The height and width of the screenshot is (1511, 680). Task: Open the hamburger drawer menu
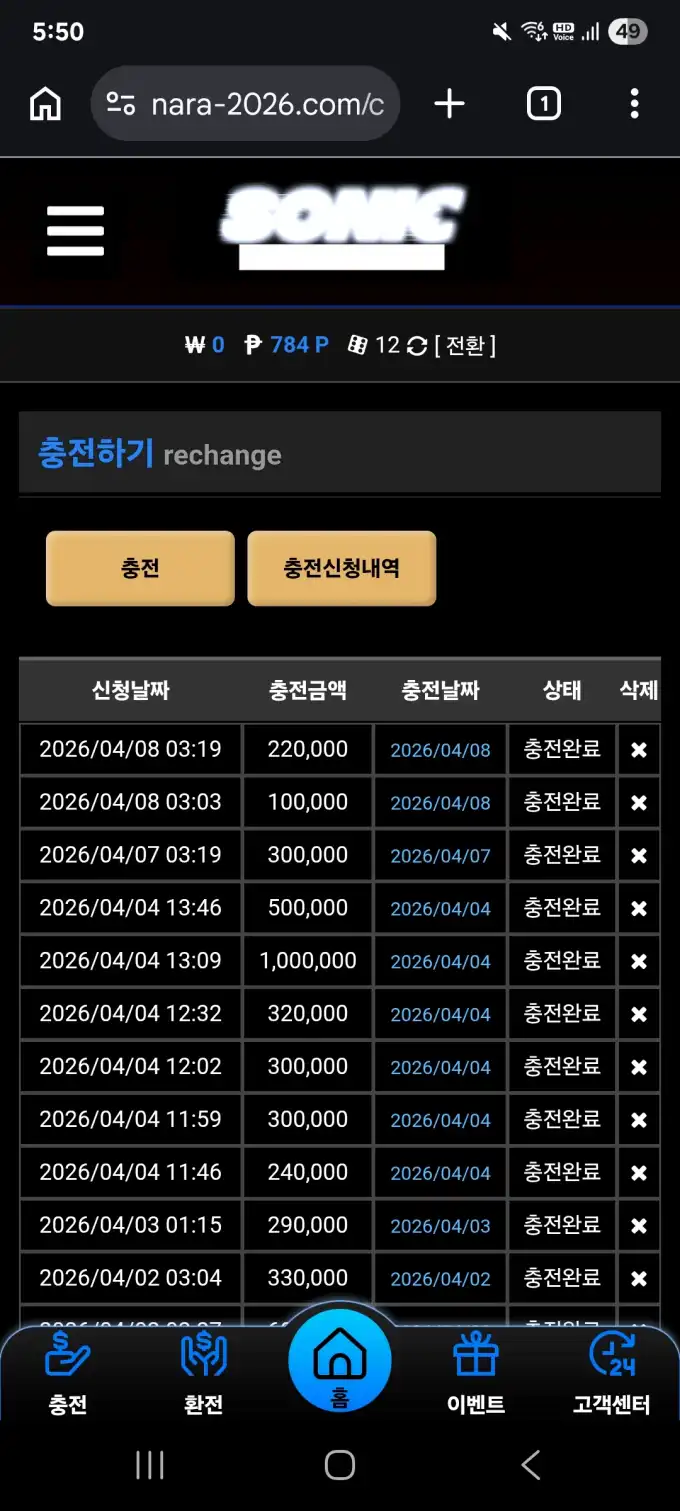tap(75, 230)
